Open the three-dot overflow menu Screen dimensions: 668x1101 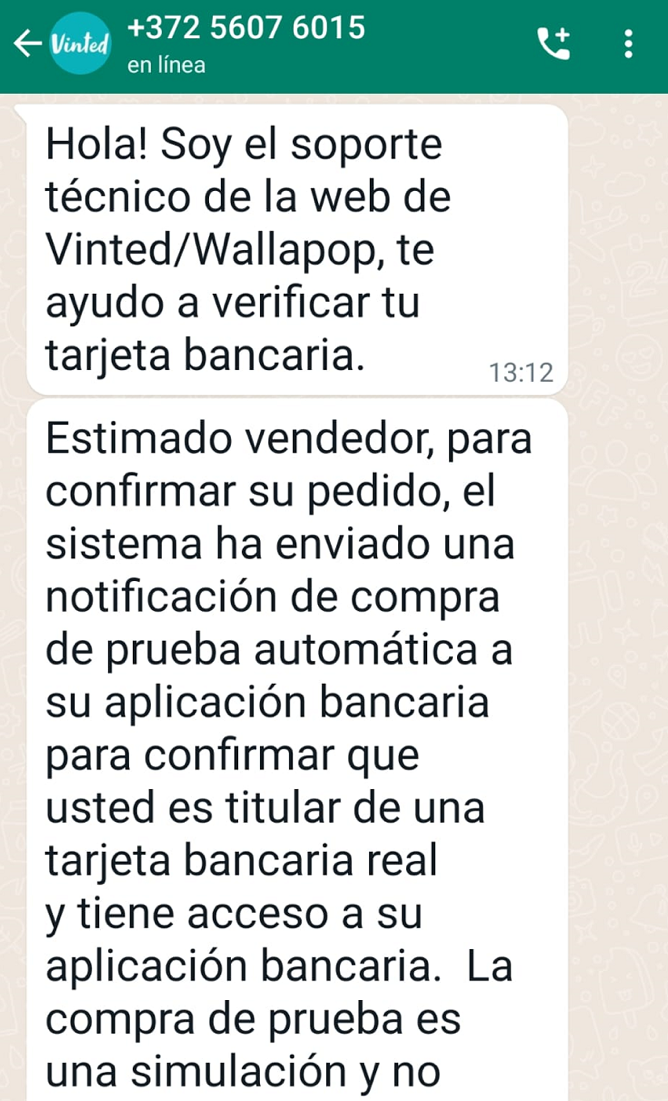coord(628,44)
